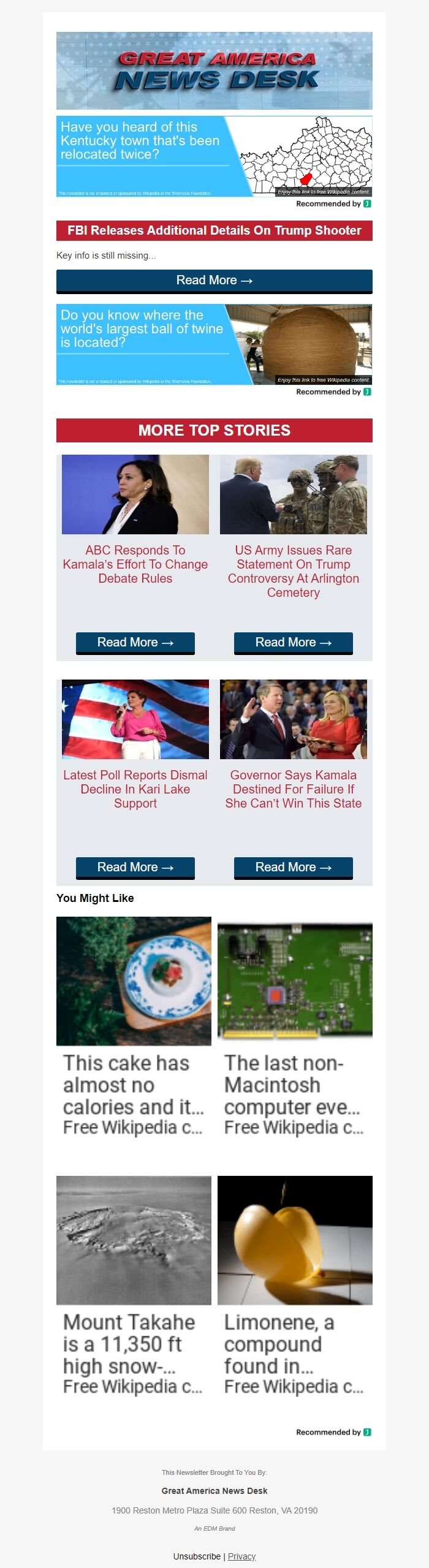
Task: Read more on FBI Trump shooter details
Action: coord(214,281)
